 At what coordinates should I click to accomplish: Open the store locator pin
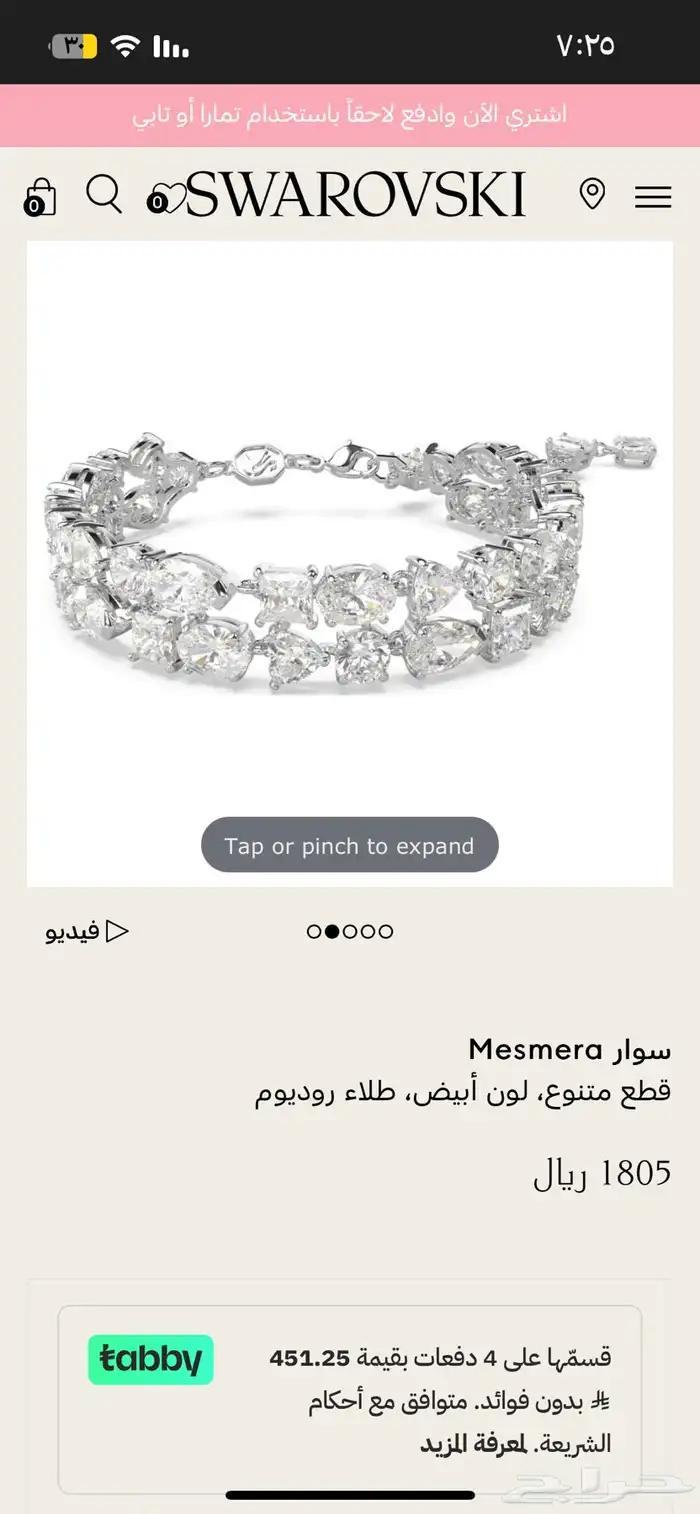[x=592, y=194]
